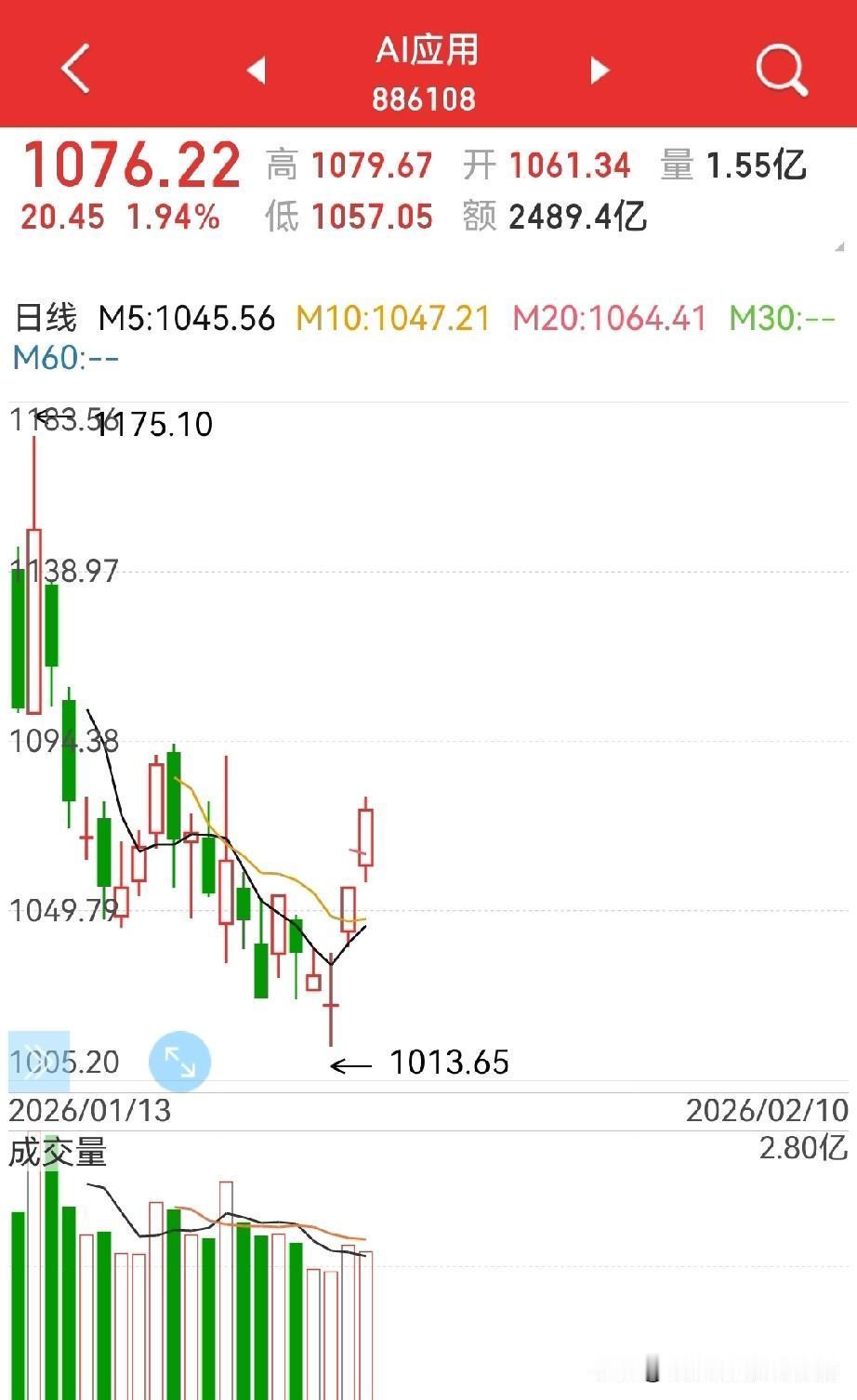Screen dimensions: 857x1400
Task: Open the search magnifier
Action: point(781,68)
